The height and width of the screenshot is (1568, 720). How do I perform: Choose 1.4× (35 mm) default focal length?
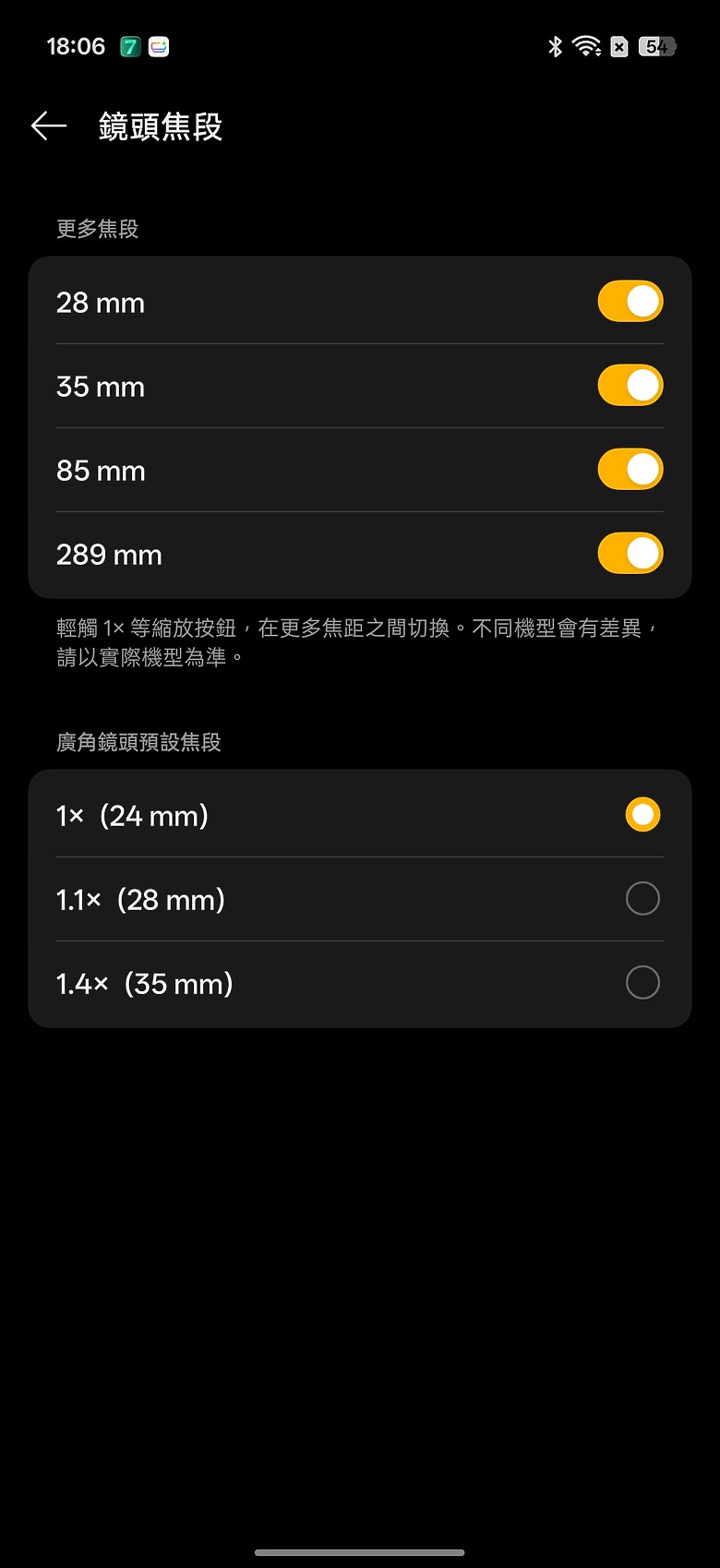click(x=642, y=982)
